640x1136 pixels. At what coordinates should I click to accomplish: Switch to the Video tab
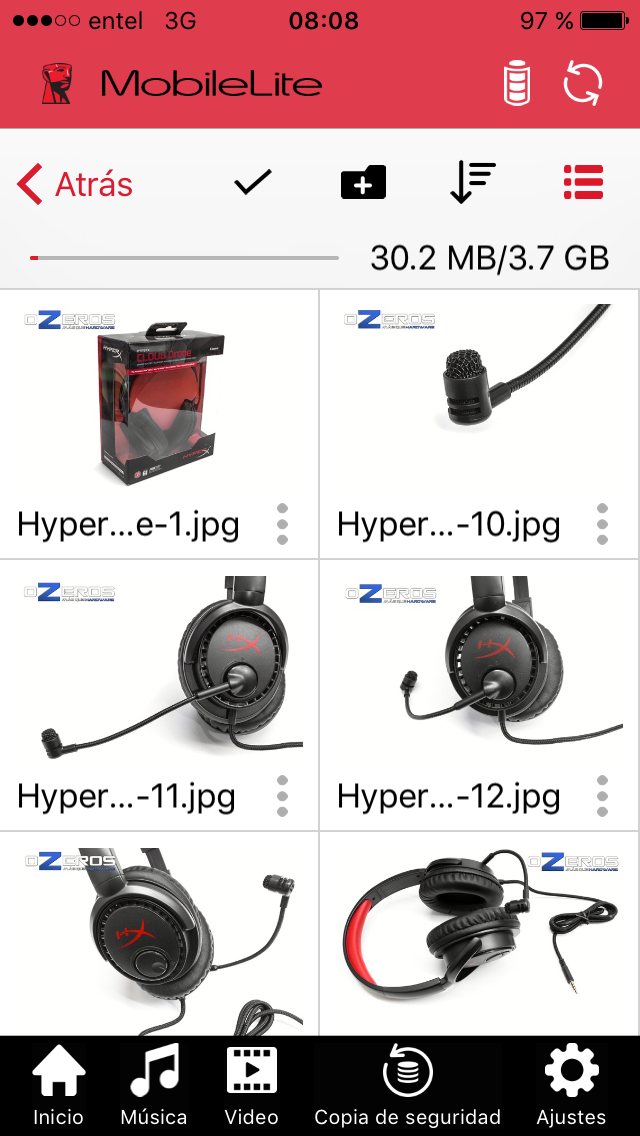[x=252, y=1085]
